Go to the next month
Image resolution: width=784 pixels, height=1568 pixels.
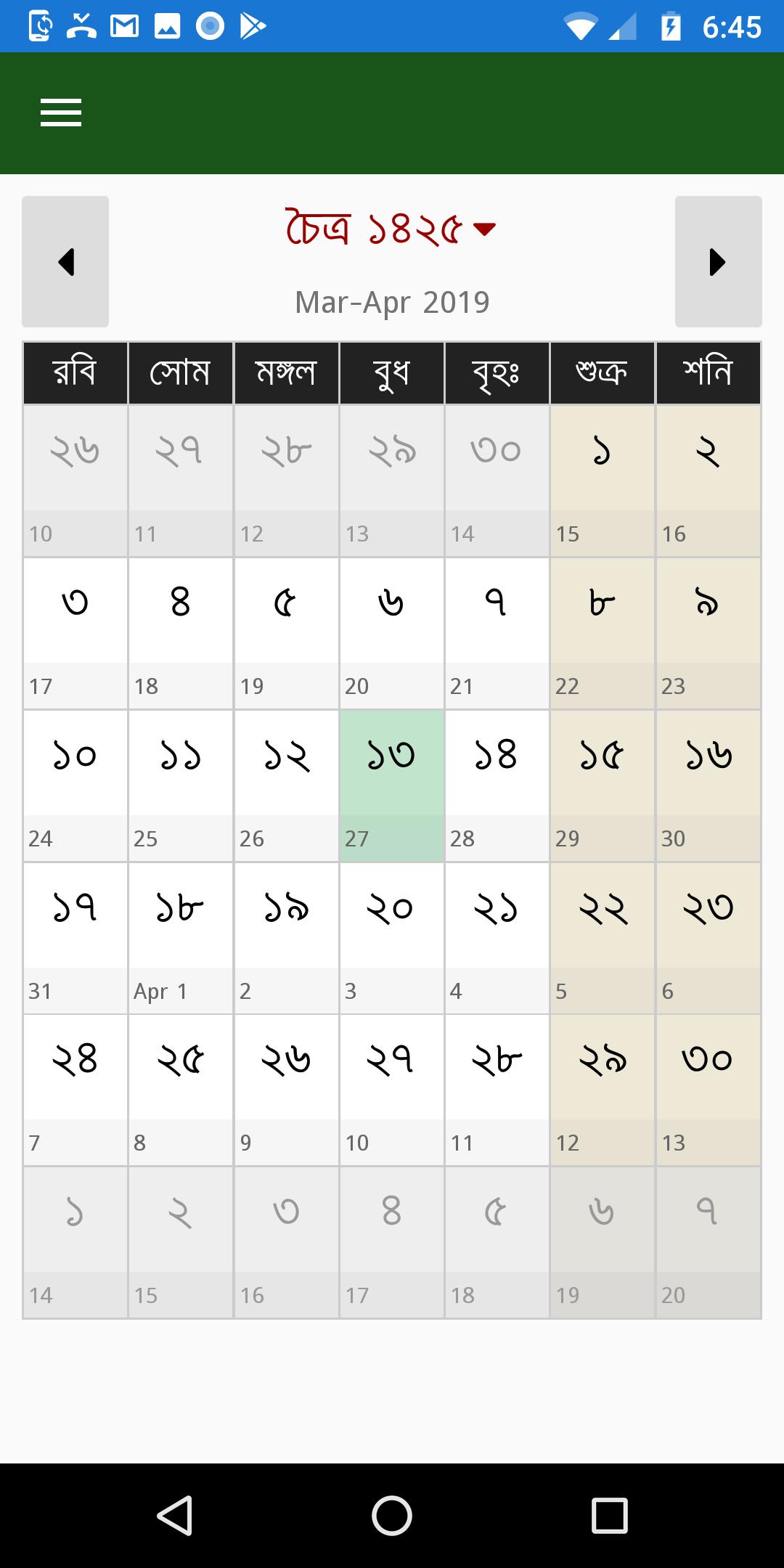[718, 261]
